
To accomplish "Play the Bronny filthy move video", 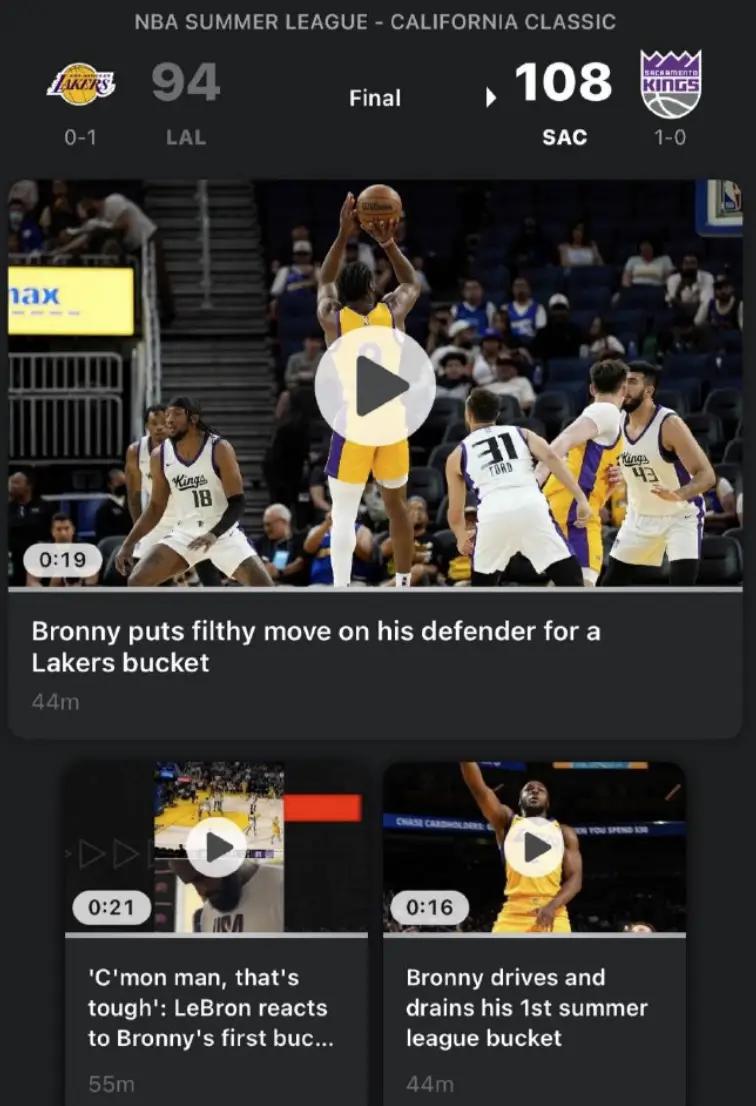I will tap(375, 386).
